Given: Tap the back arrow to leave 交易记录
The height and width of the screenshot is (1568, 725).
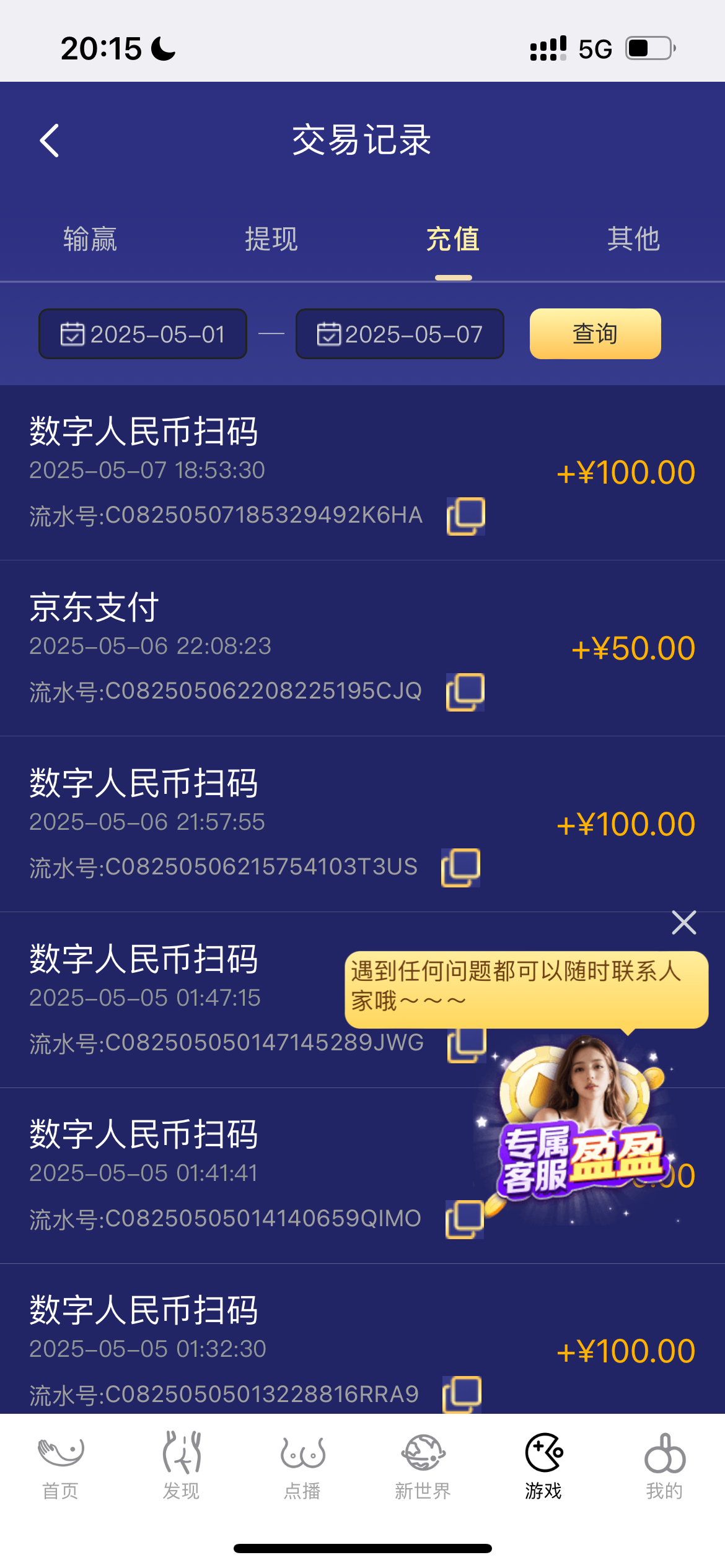Looking at the screenshot, I should 50,140.
